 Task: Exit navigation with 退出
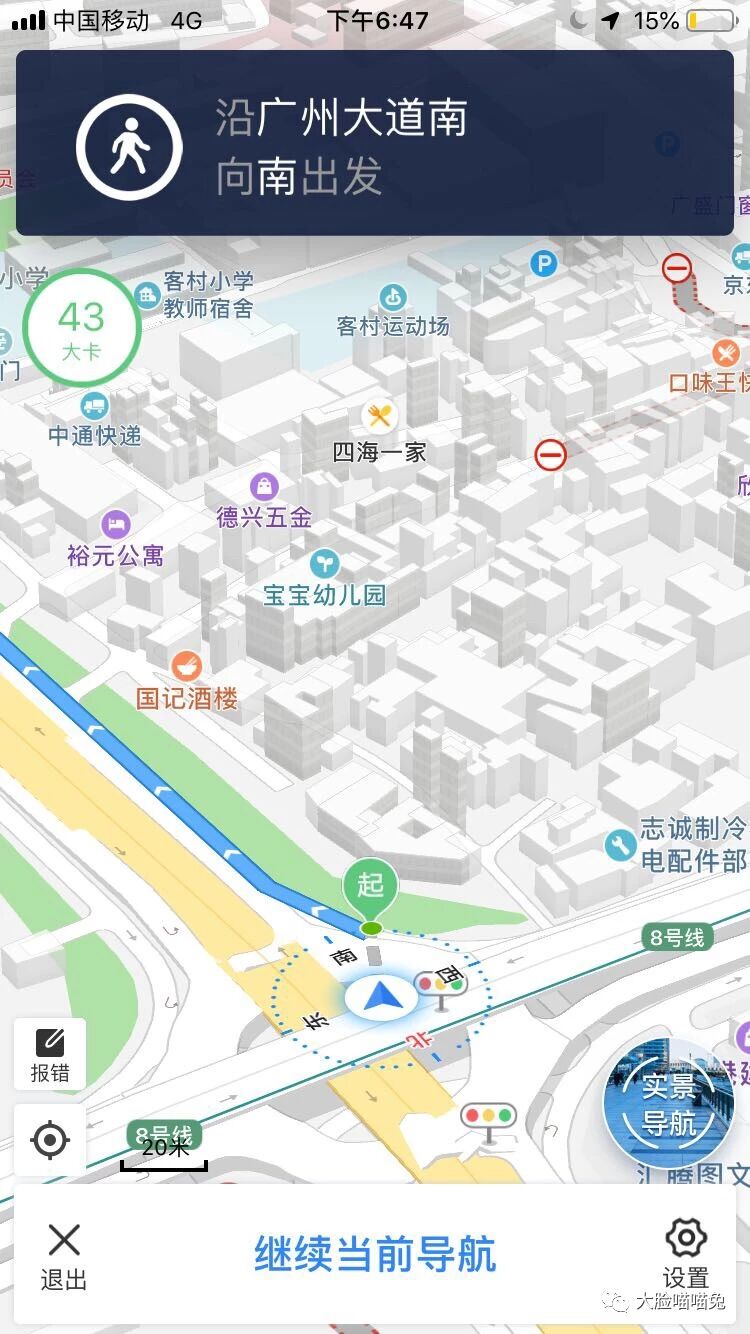pyautogui.click(x=64, y=1256)
